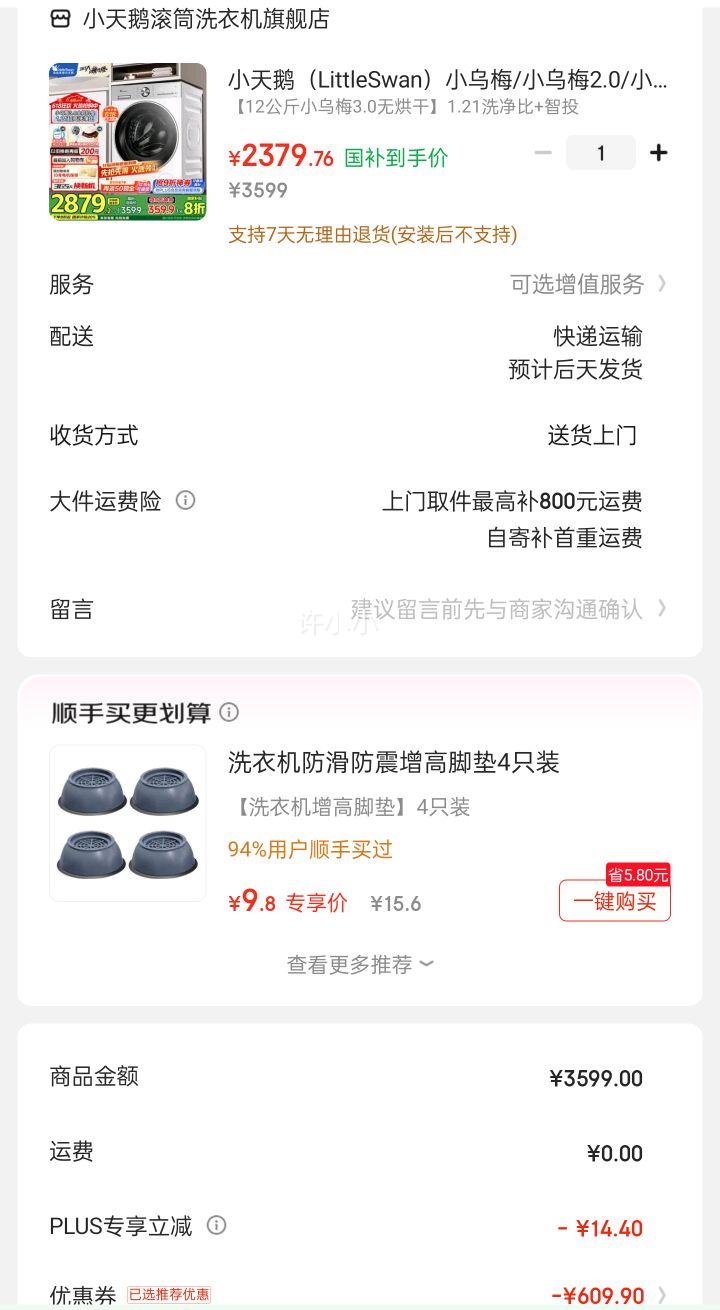This screenshot has height=1310, width=720.
Task: Tap the quantity field showing 1
Action: click(601, 153)
